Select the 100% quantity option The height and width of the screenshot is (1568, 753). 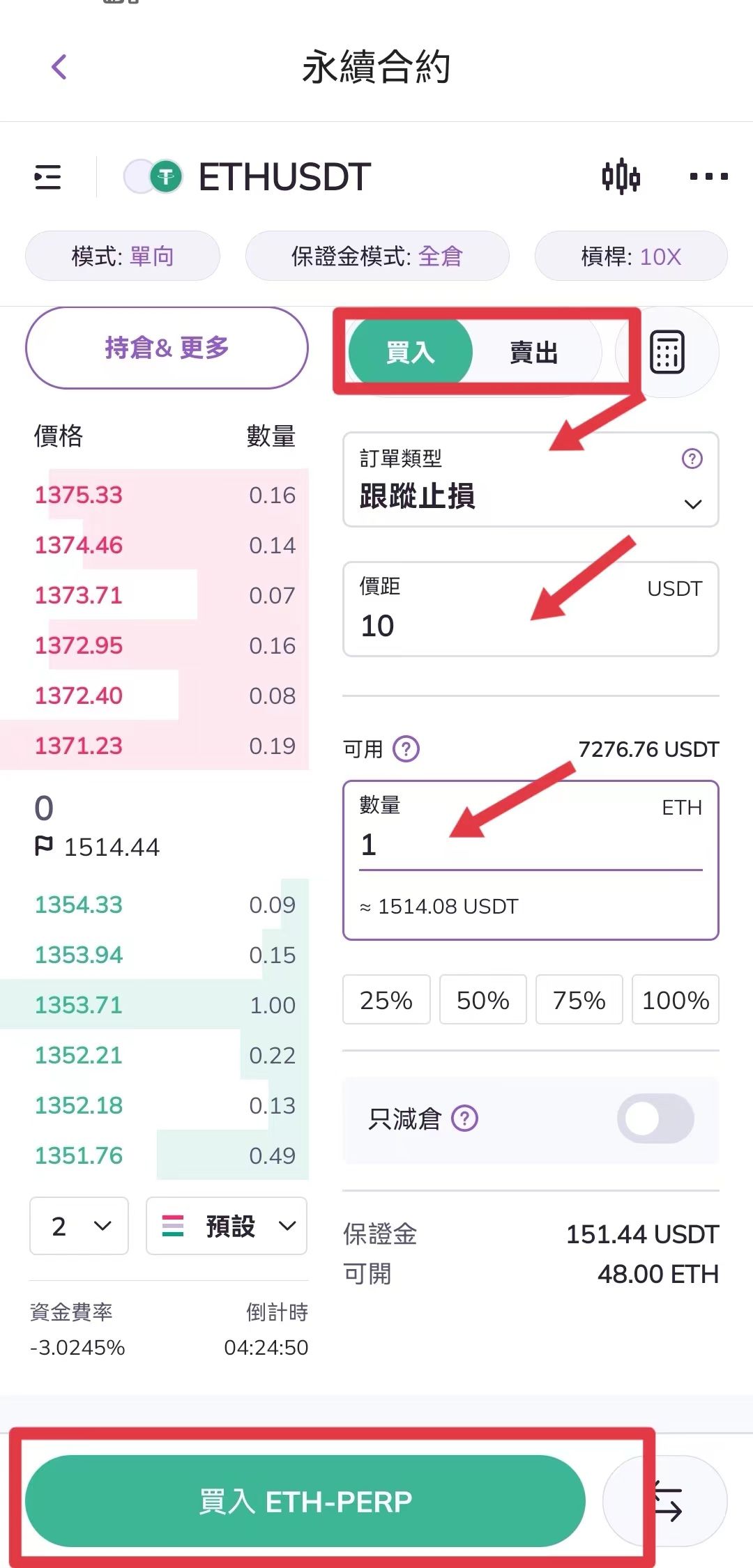coord(675,1000)
